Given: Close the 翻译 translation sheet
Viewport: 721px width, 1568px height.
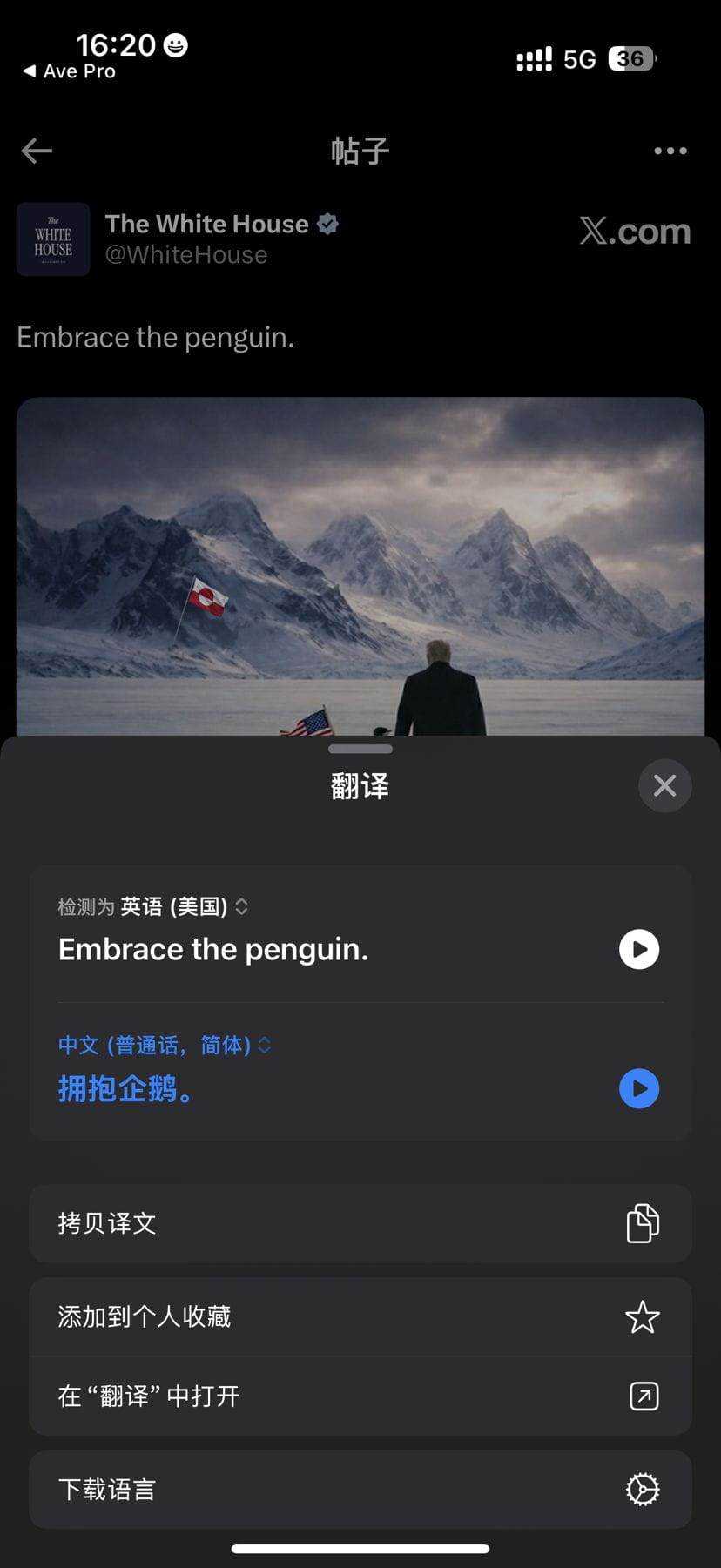Looking at the screenshot, I should (x=664, y=786).
